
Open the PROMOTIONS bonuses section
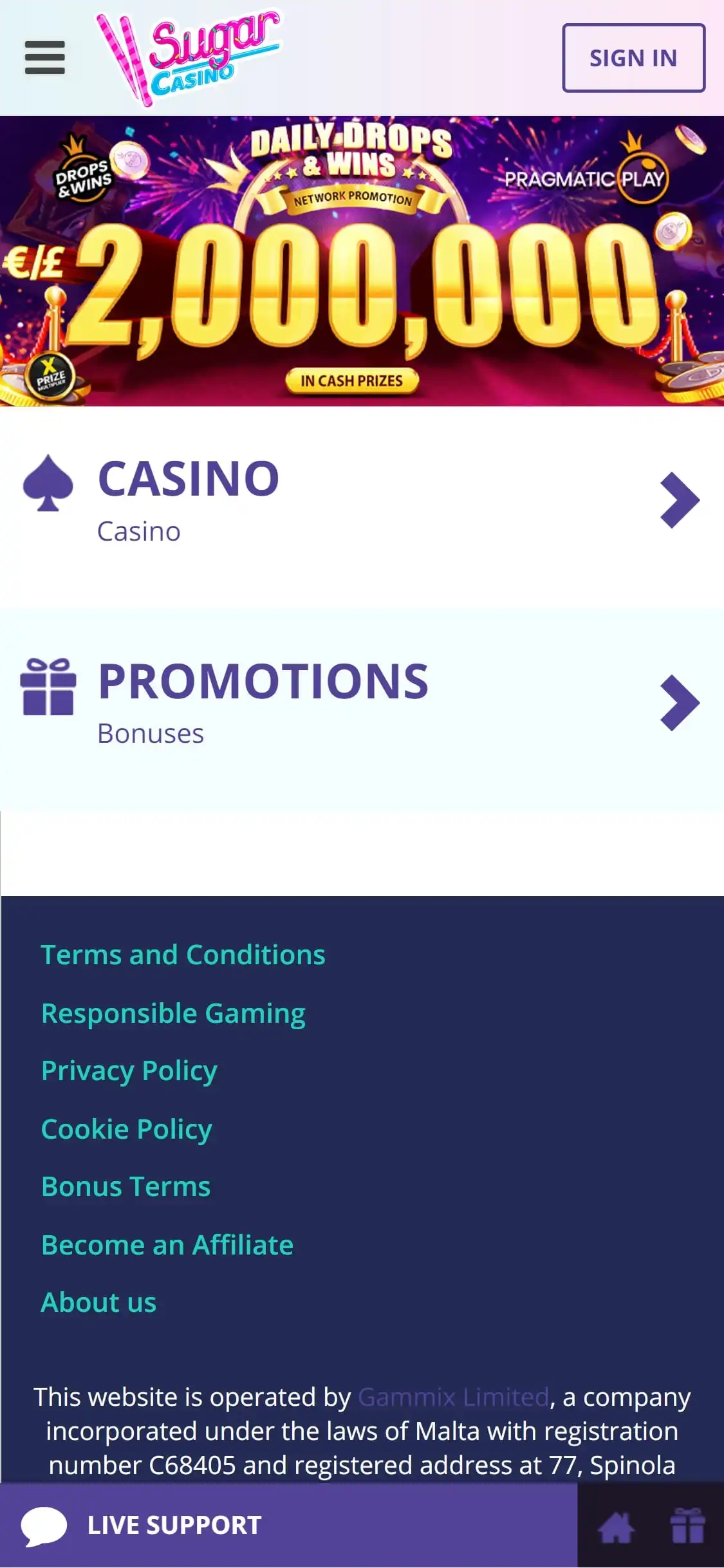[362, 703]
